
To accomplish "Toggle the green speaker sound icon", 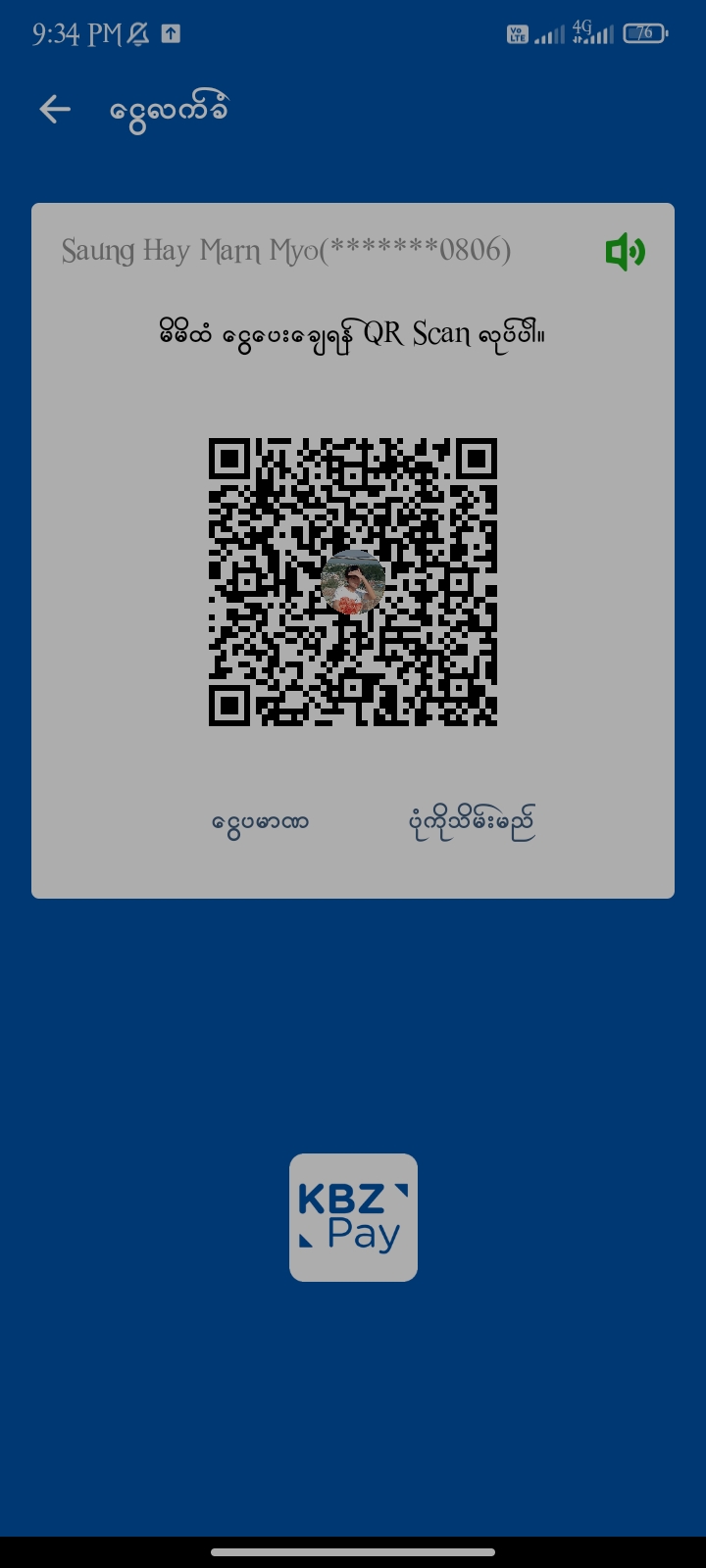I will (x=625, y=252).
